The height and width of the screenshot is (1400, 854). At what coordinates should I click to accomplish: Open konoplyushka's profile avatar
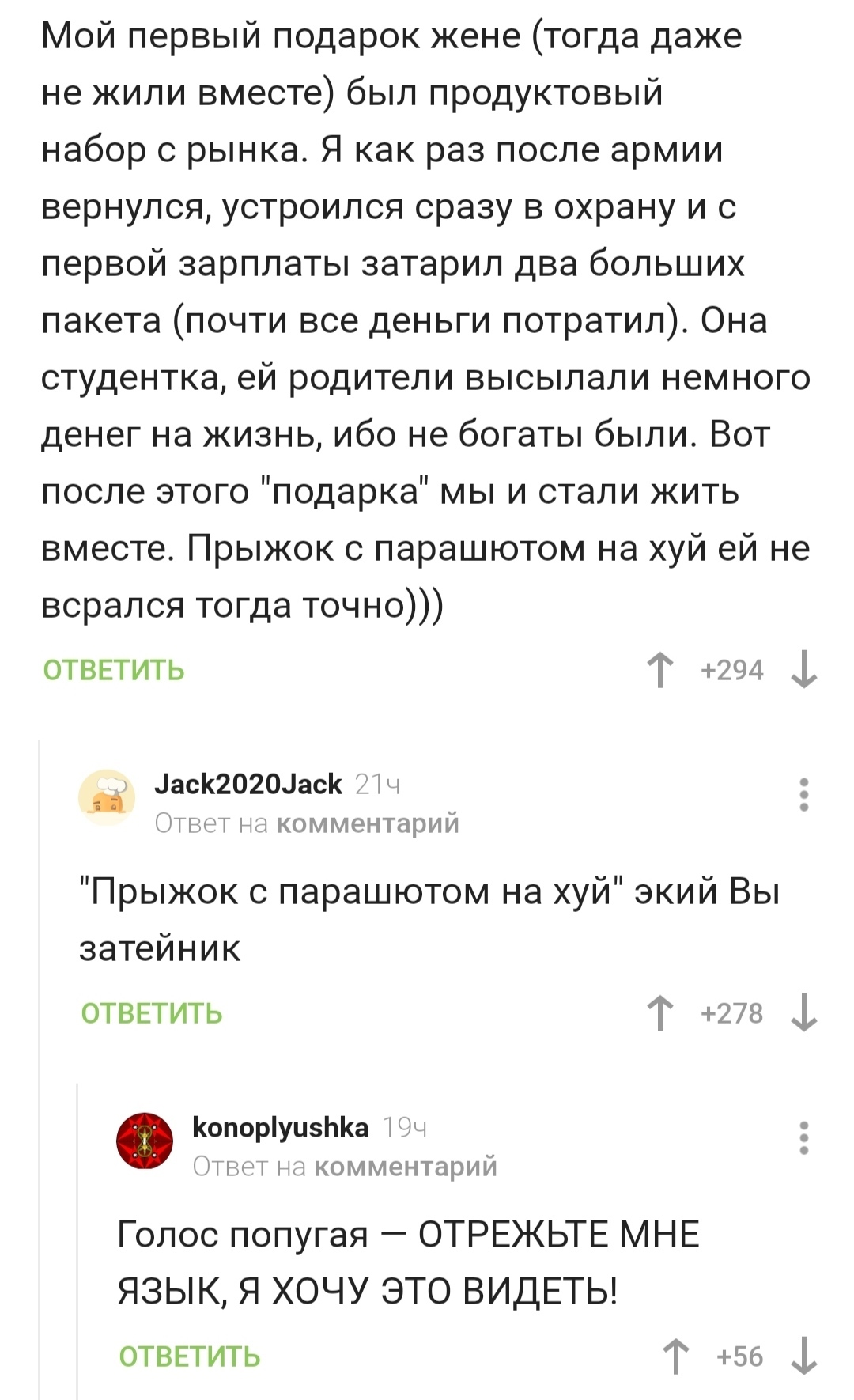point(145,1141)
